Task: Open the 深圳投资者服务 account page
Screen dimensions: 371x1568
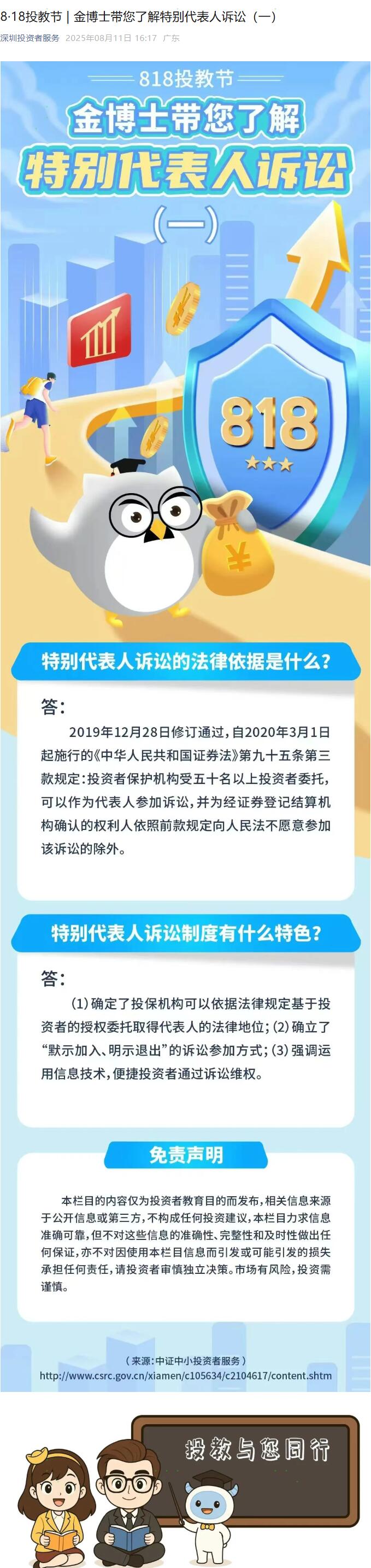Action: pyautogui.click(x=30, y=38)
